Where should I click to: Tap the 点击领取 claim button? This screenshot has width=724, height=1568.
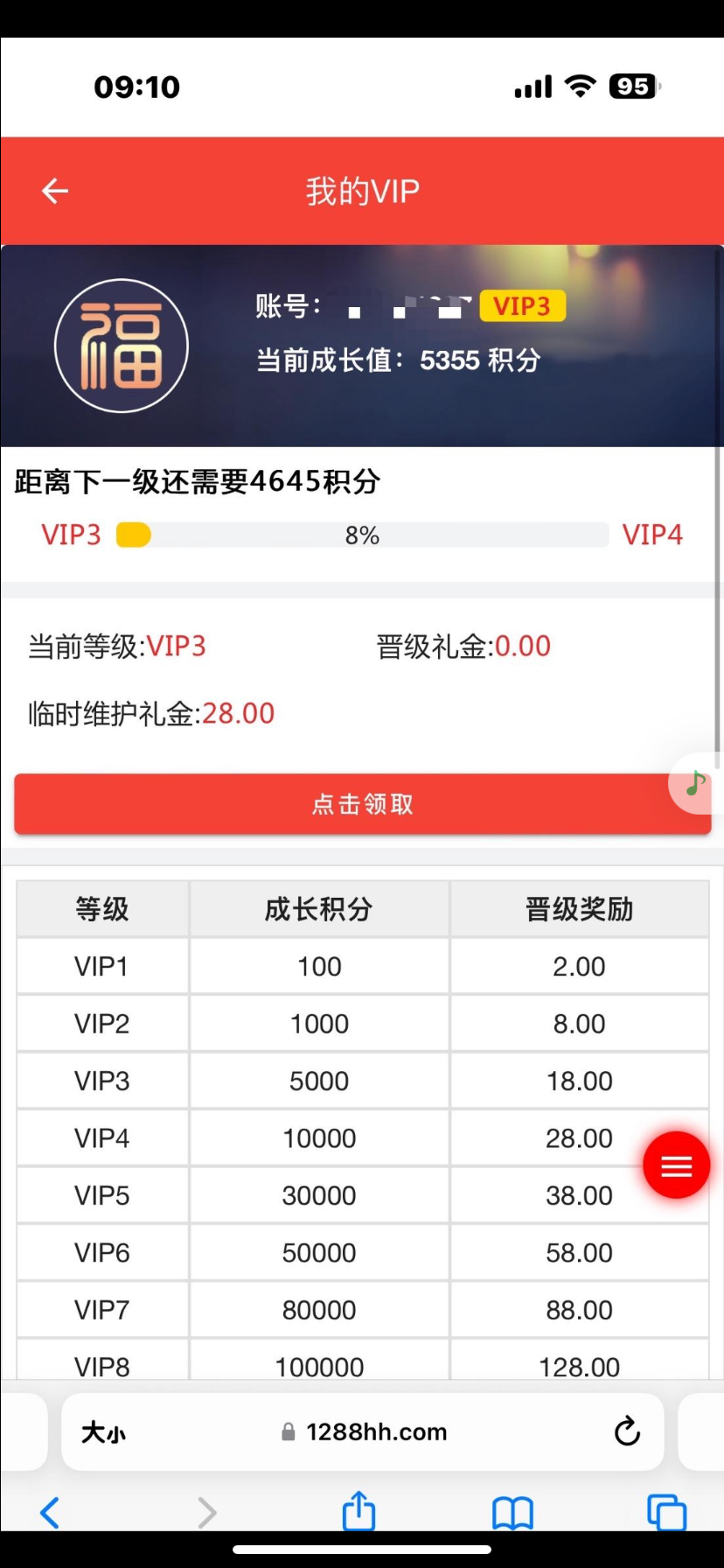pos(362,804)
